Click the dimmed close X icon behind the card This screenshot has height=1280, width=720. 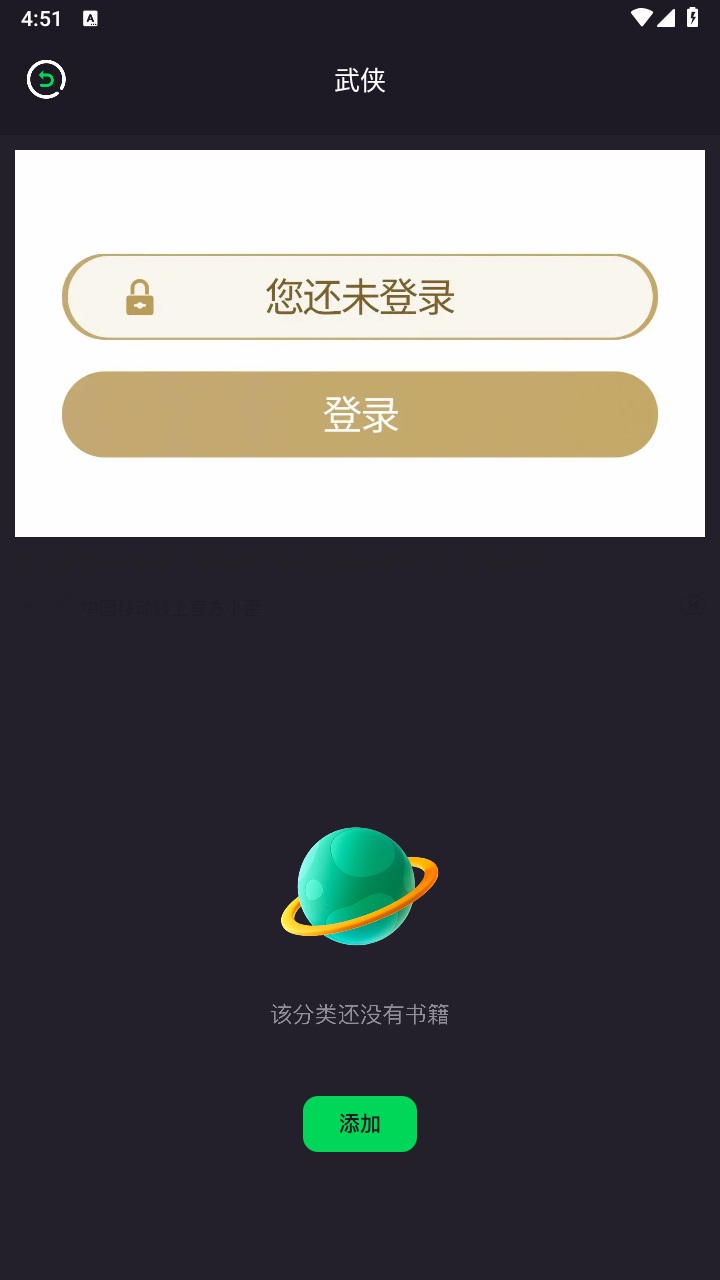click(x=691, y=604)
